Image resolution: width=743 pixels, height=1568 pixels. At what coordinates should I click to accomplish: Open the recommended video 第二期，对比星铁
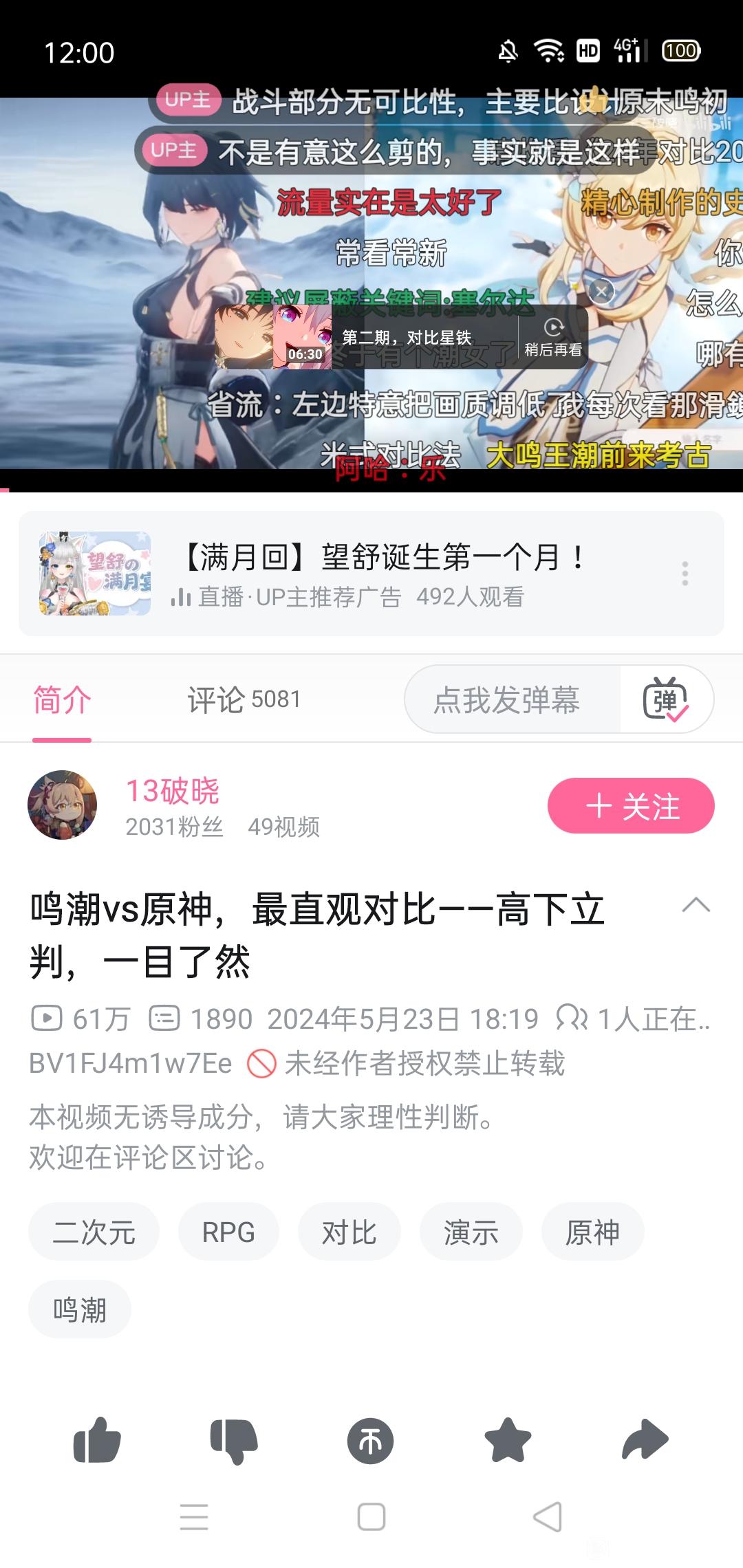tap(406, 338)
